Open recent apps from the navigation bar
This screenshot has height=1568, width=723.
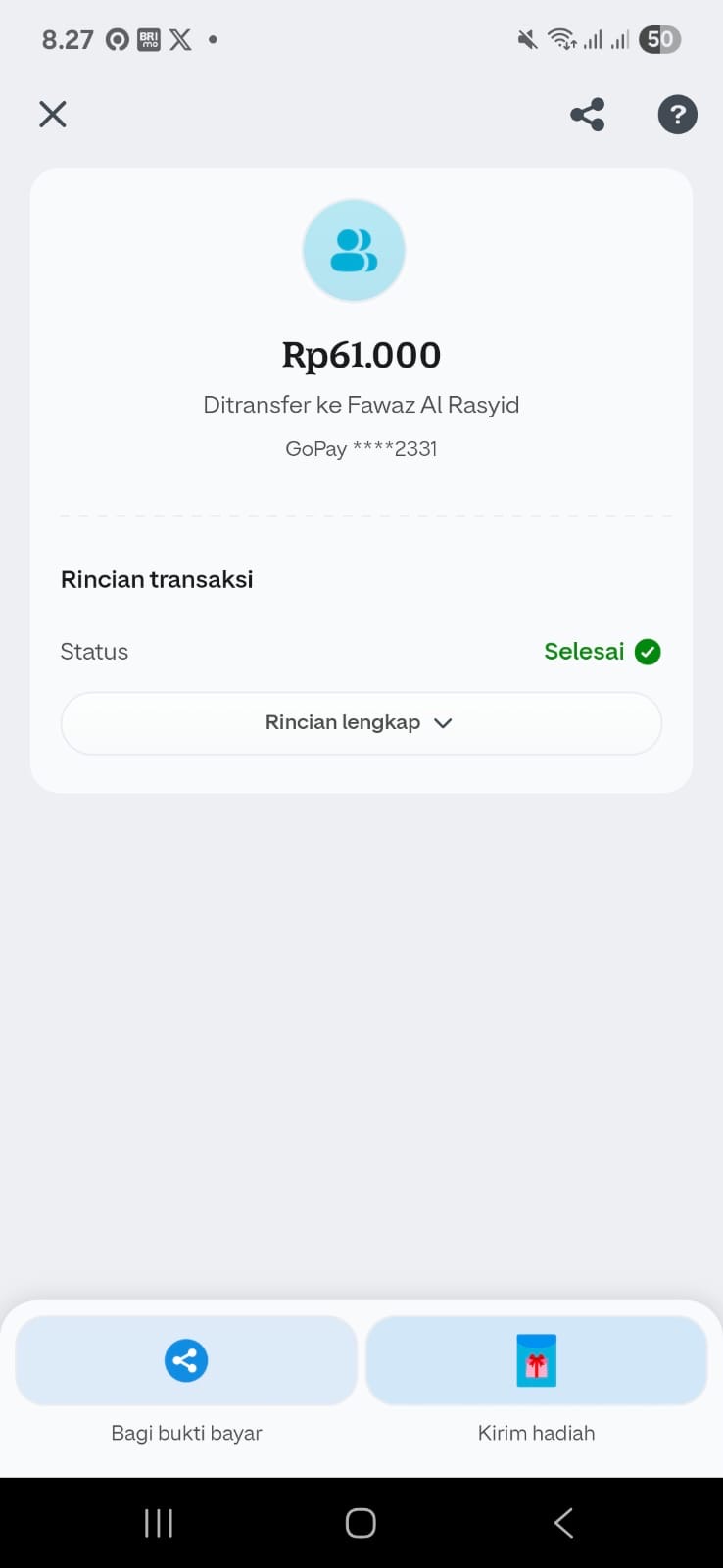pos(159,1523)
